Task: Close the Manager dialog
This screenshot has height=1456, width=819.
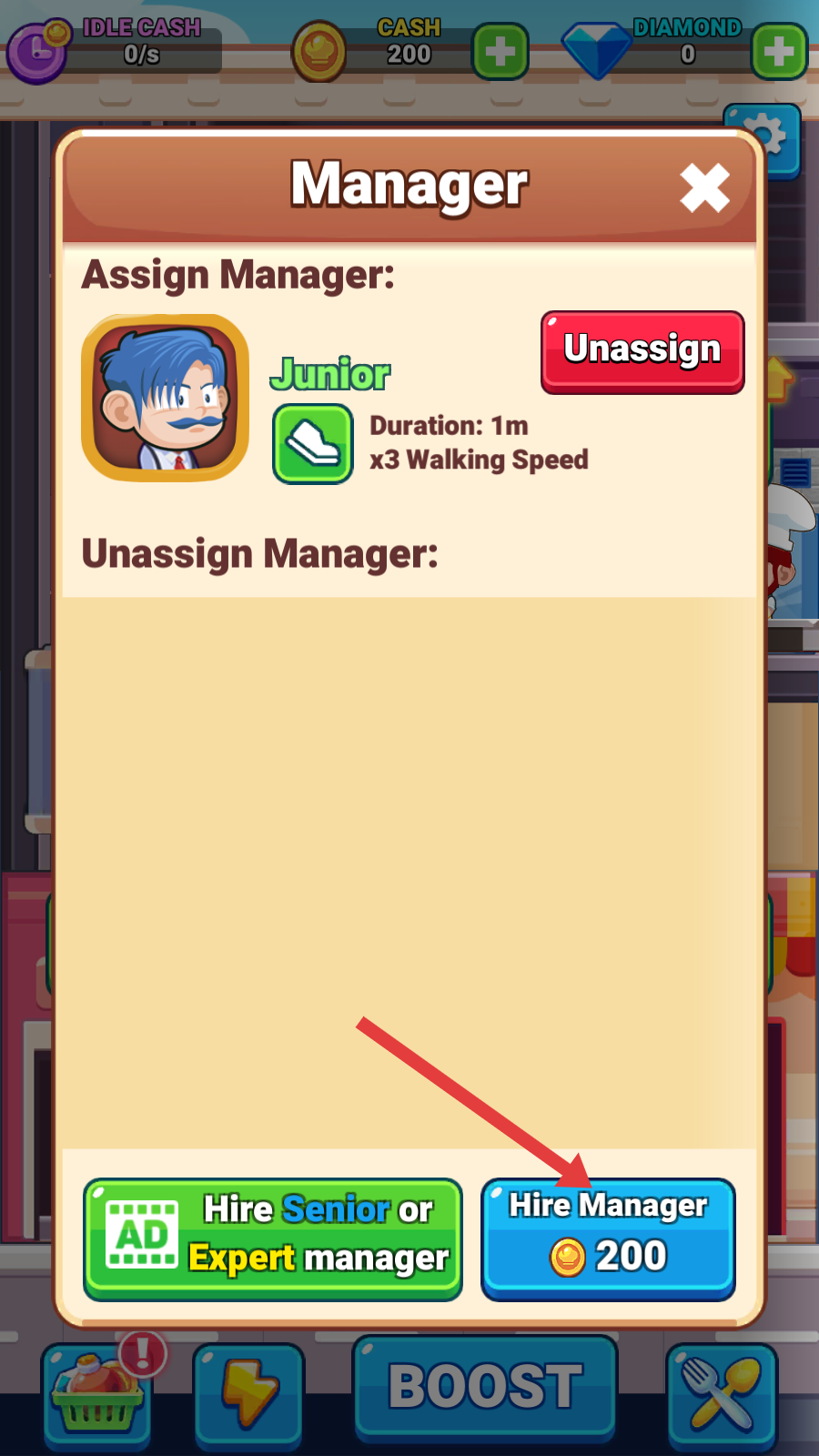Action: click(704, 188)
